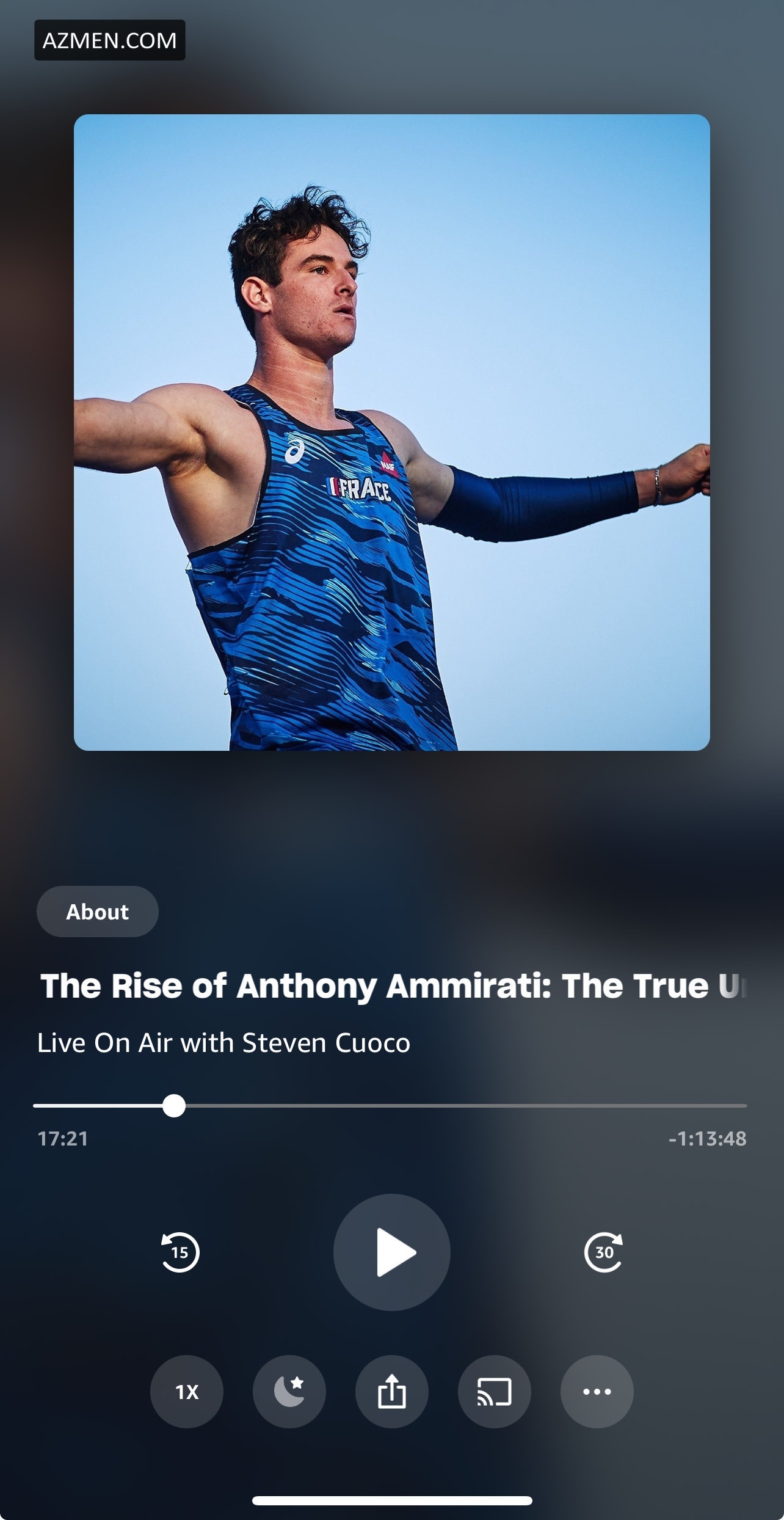Skip forward 30 seconds
Viewport: 784px width, 1520px height.
[x=604, y=1252]
